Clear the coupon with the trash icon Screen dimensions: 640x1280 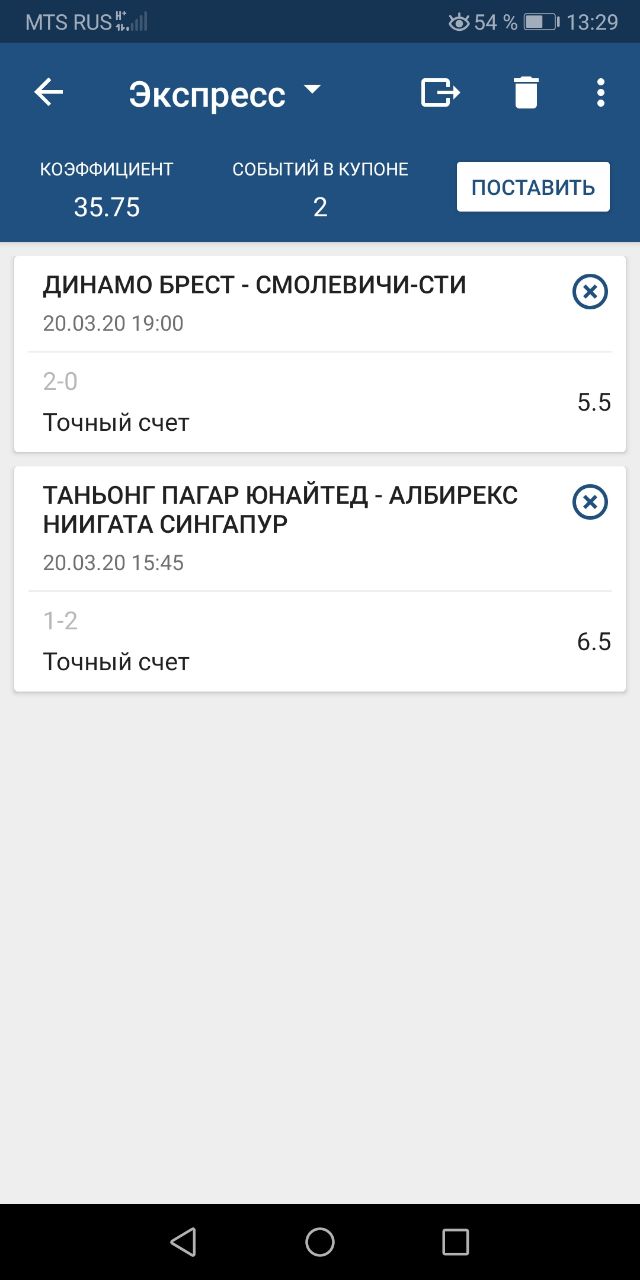pos(526,93)
